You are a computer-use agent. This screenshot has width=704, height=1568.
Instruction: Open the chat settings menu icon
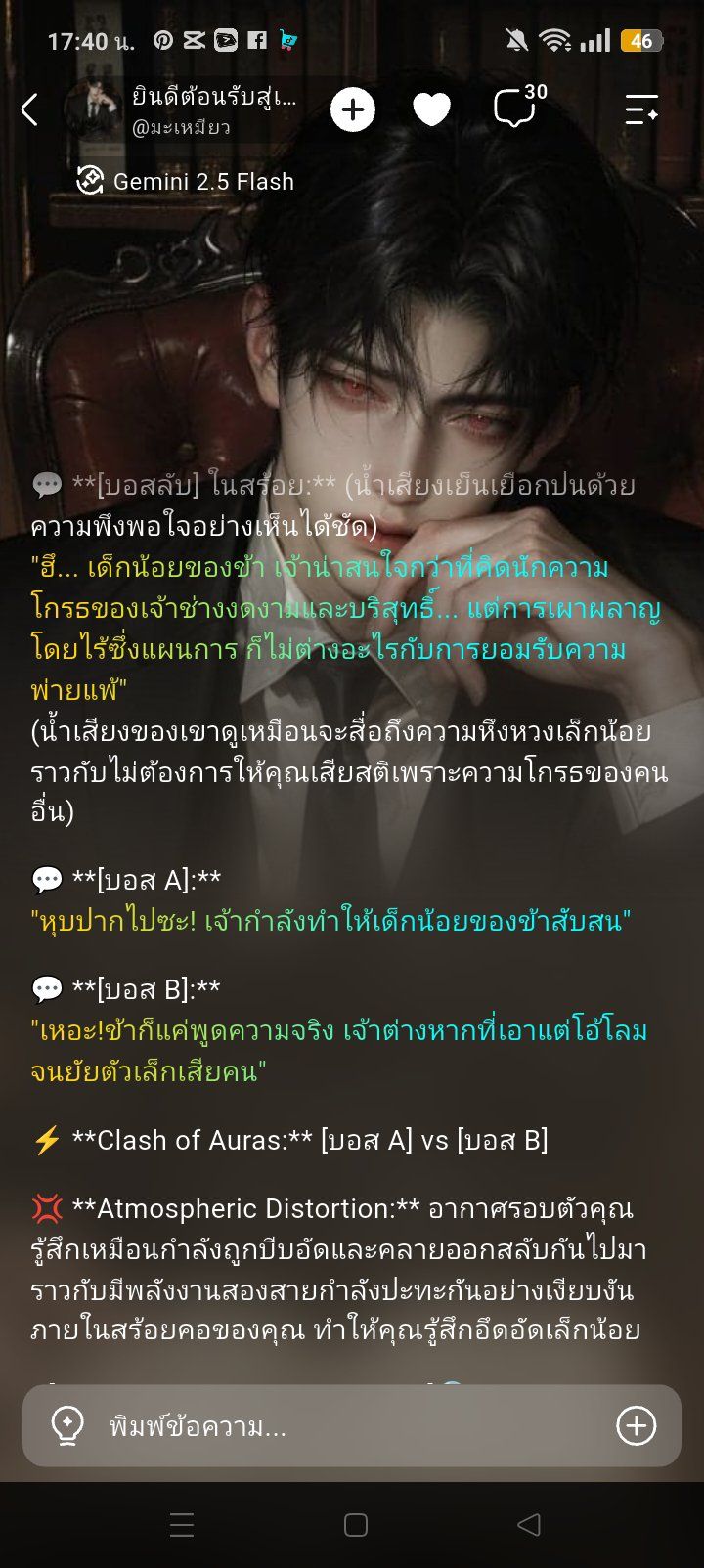click(x=641, y=109)
